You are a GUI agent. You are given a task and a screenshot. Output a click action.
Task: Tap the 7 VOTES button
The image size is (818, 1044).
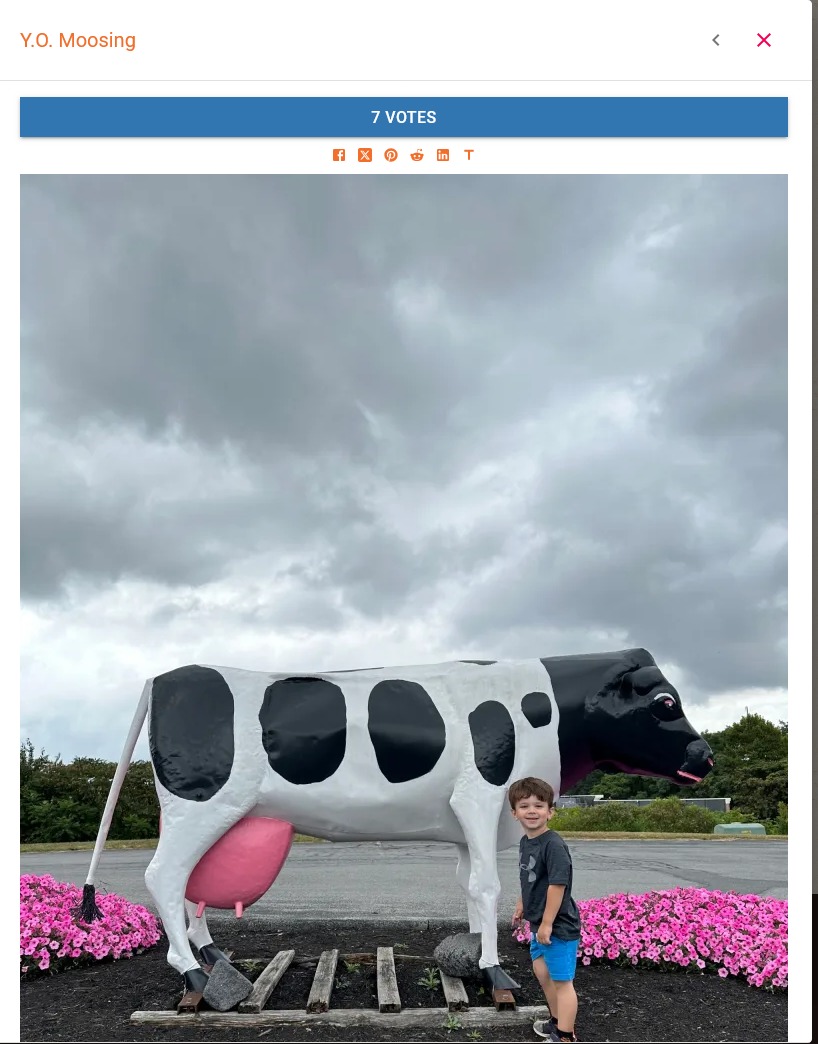pos(404,117)
